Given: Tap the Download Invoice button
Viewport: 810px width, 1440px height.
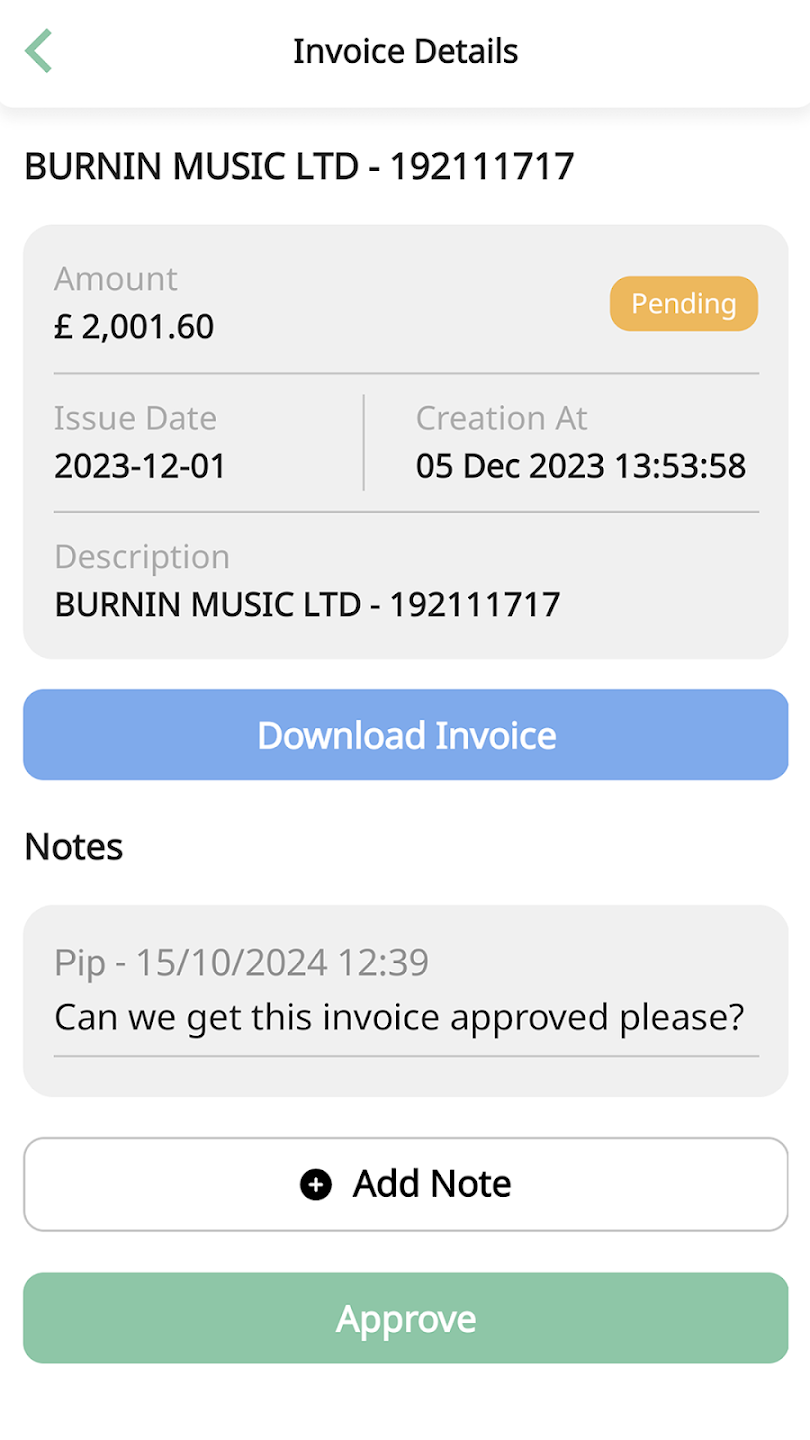Looking at the screenshot, I should (406, 735).
